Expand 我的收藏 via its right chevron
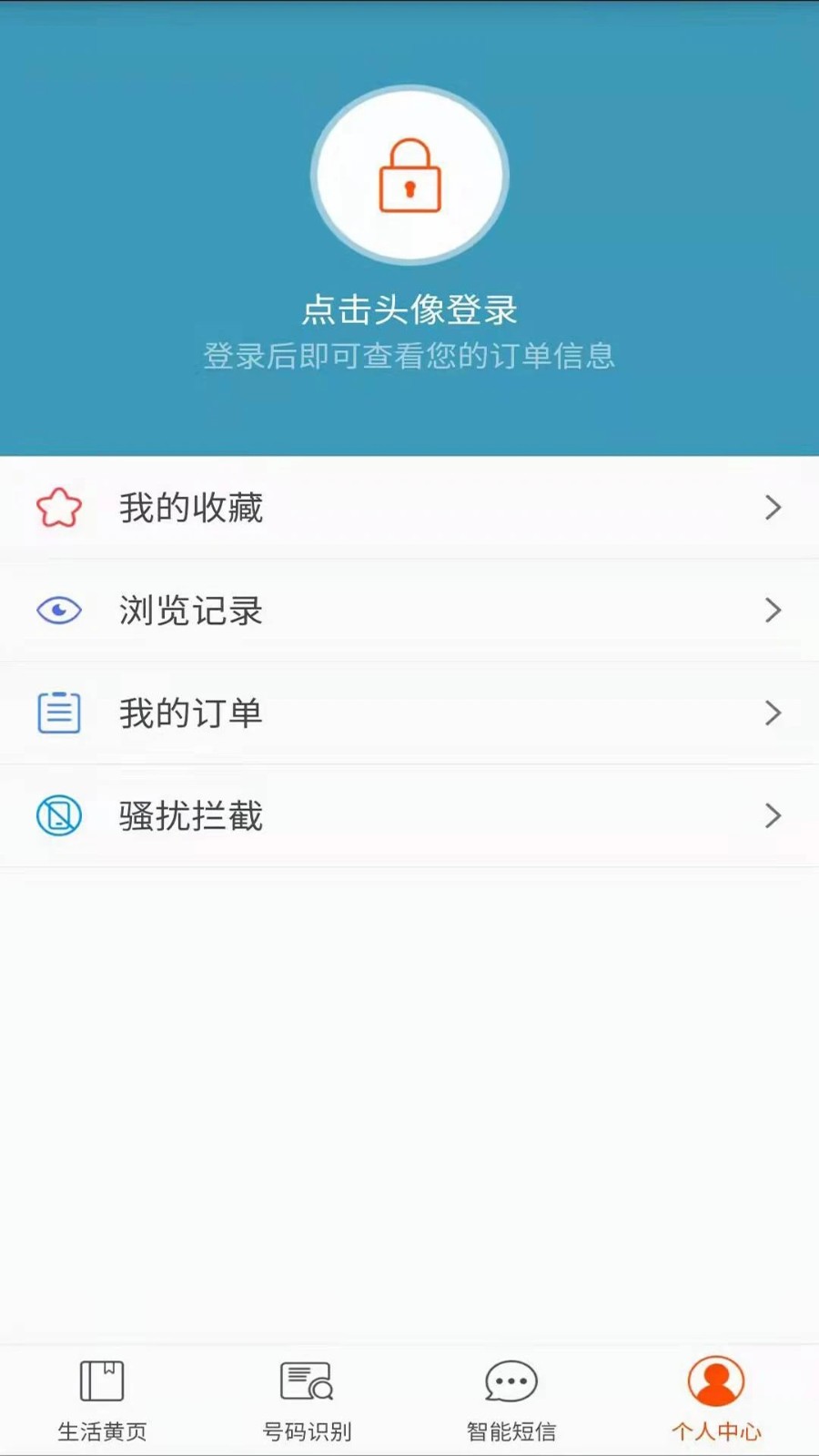The height and width of the screenshot is (1456, 819). coord(773,508)
